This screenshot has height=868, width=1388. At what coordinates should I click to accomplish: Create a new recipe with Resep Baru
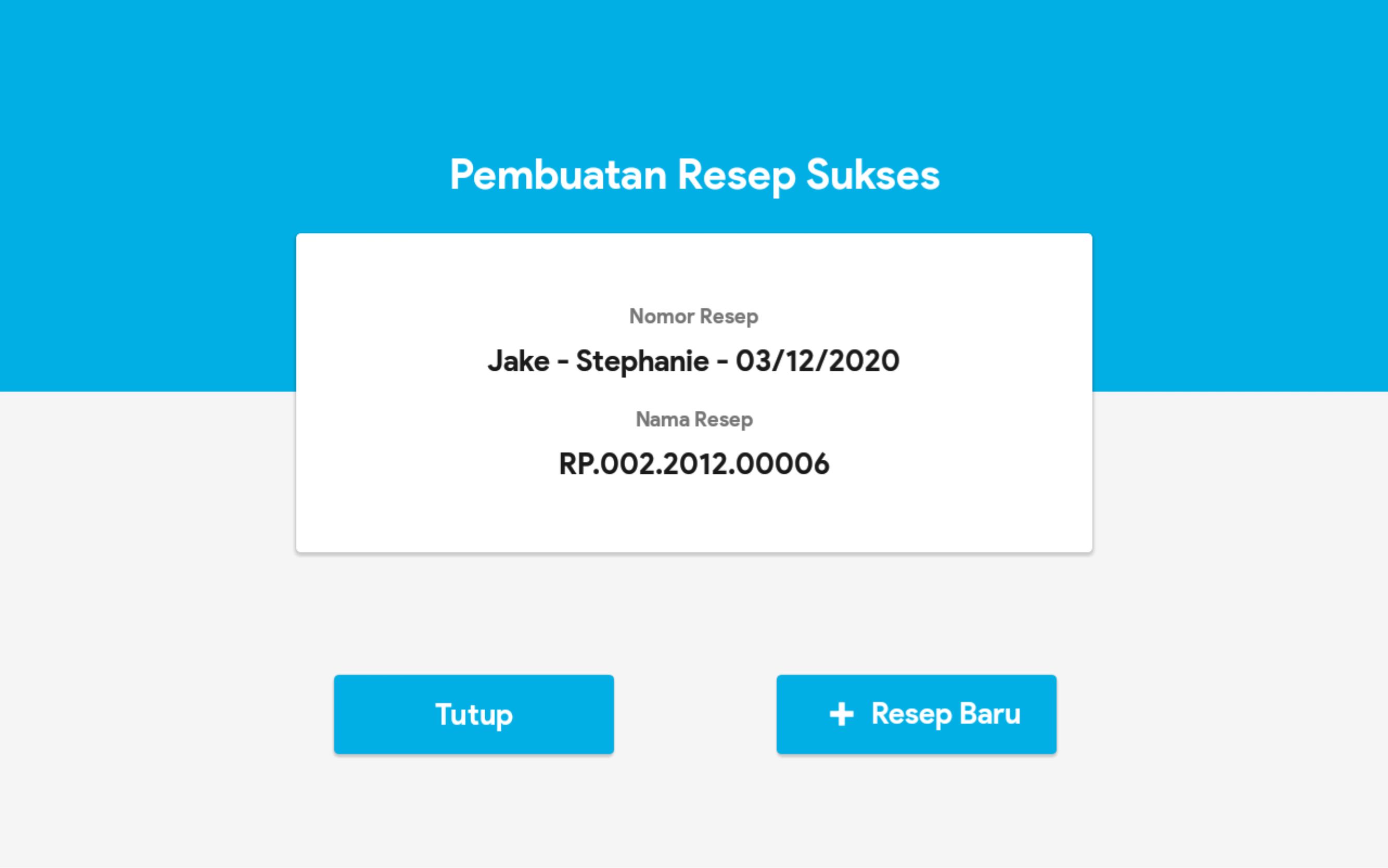(916, 714)
